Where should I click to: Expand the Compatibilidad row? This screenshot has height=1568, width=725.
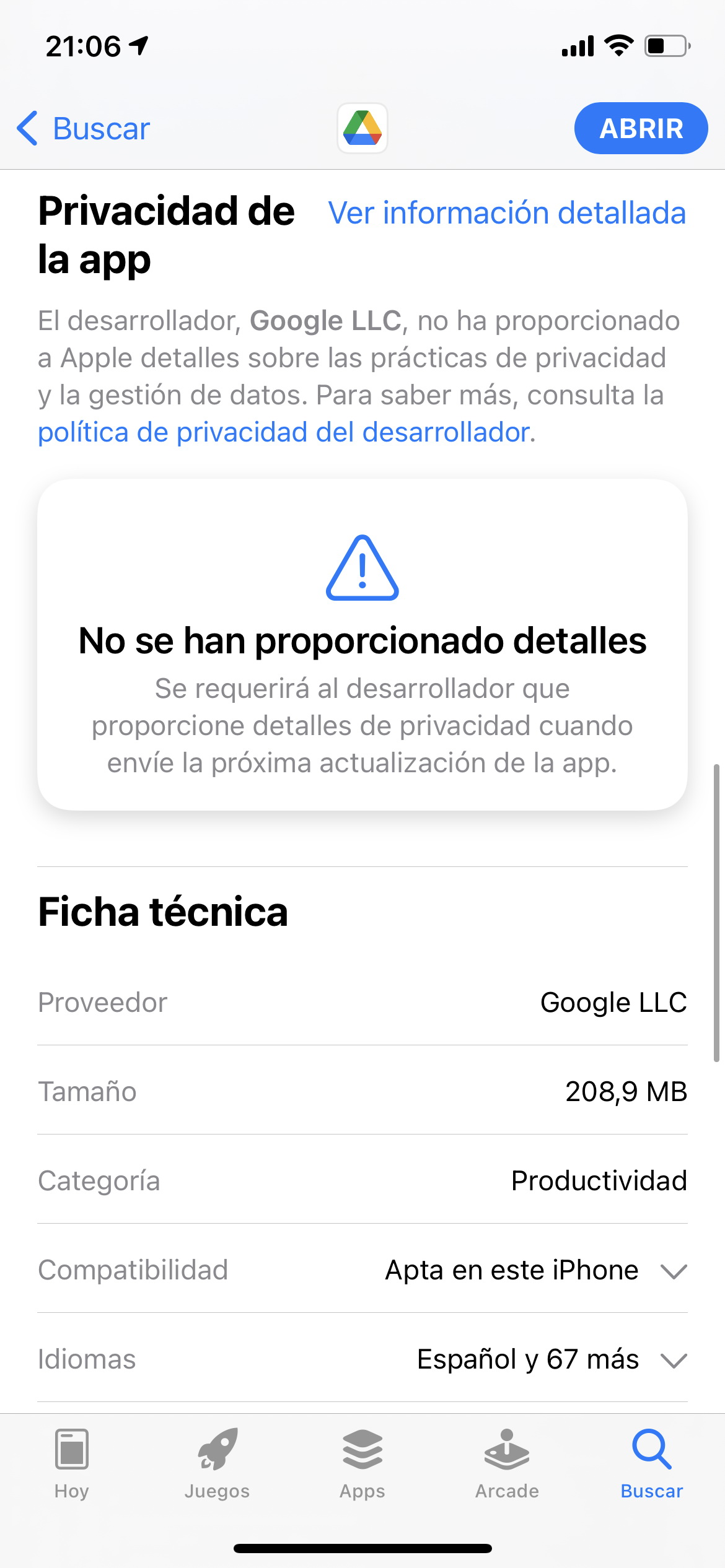(362, 1270)
